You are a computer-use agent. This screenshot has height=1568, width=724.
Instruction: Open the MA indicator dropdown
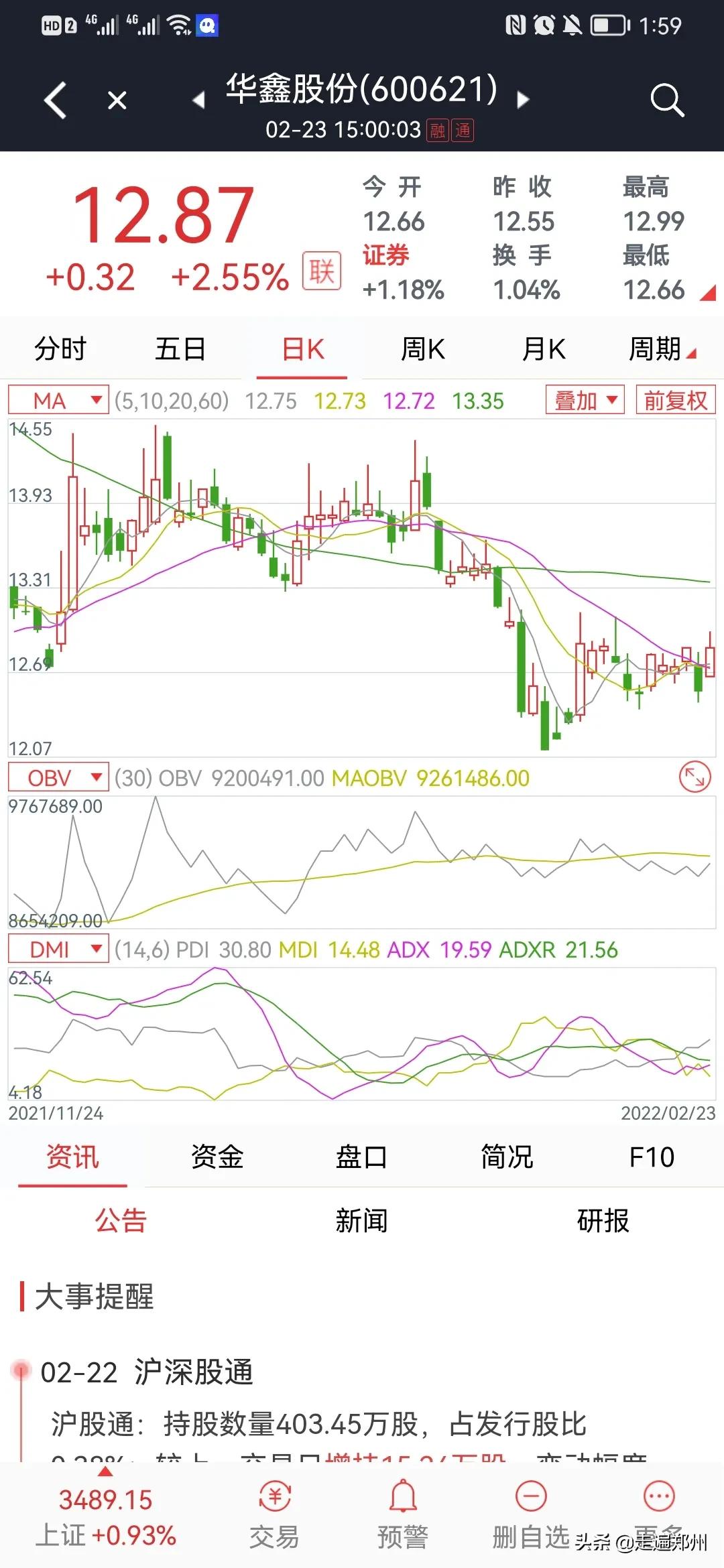pyautogui.click(x=58, y=401)
